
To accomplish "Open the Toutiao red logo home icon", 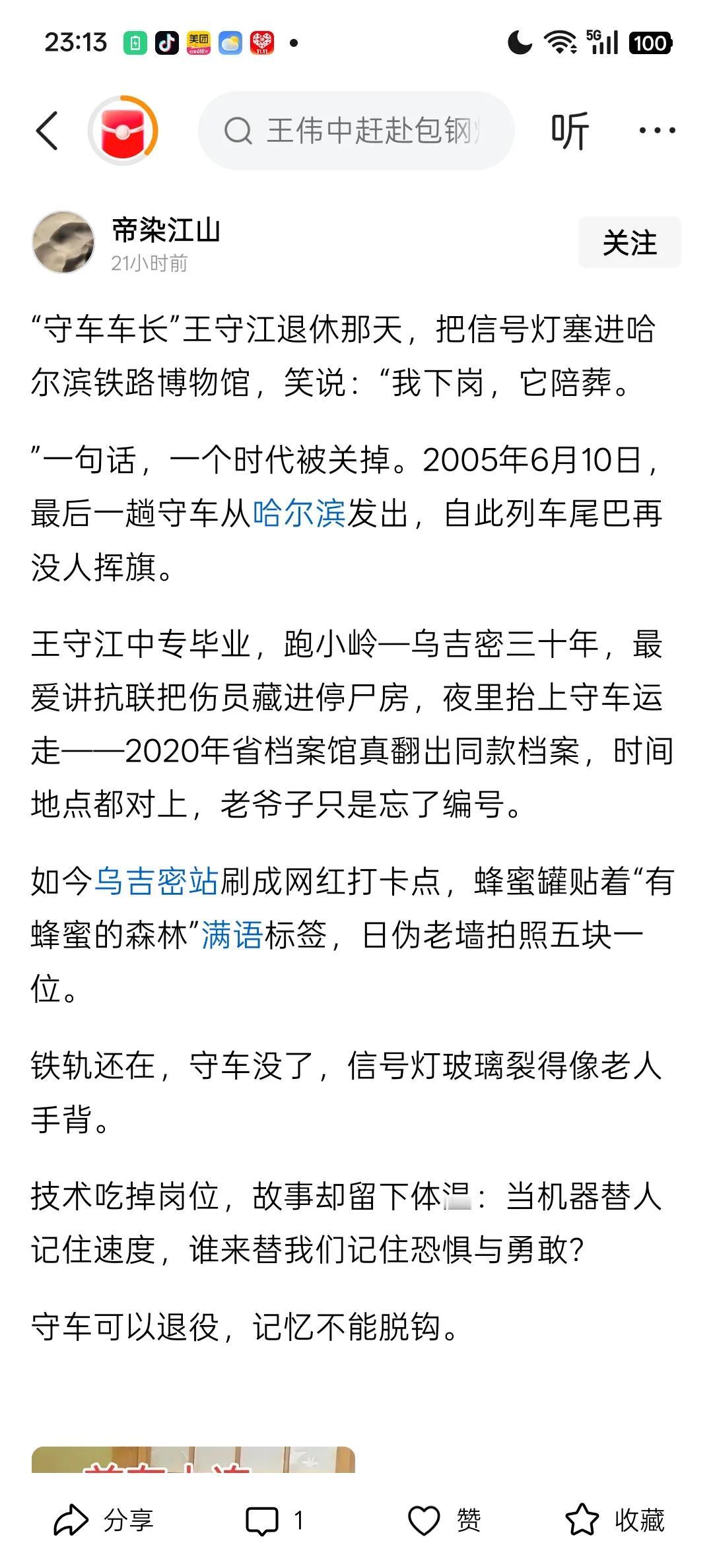I will coord(123,129).
